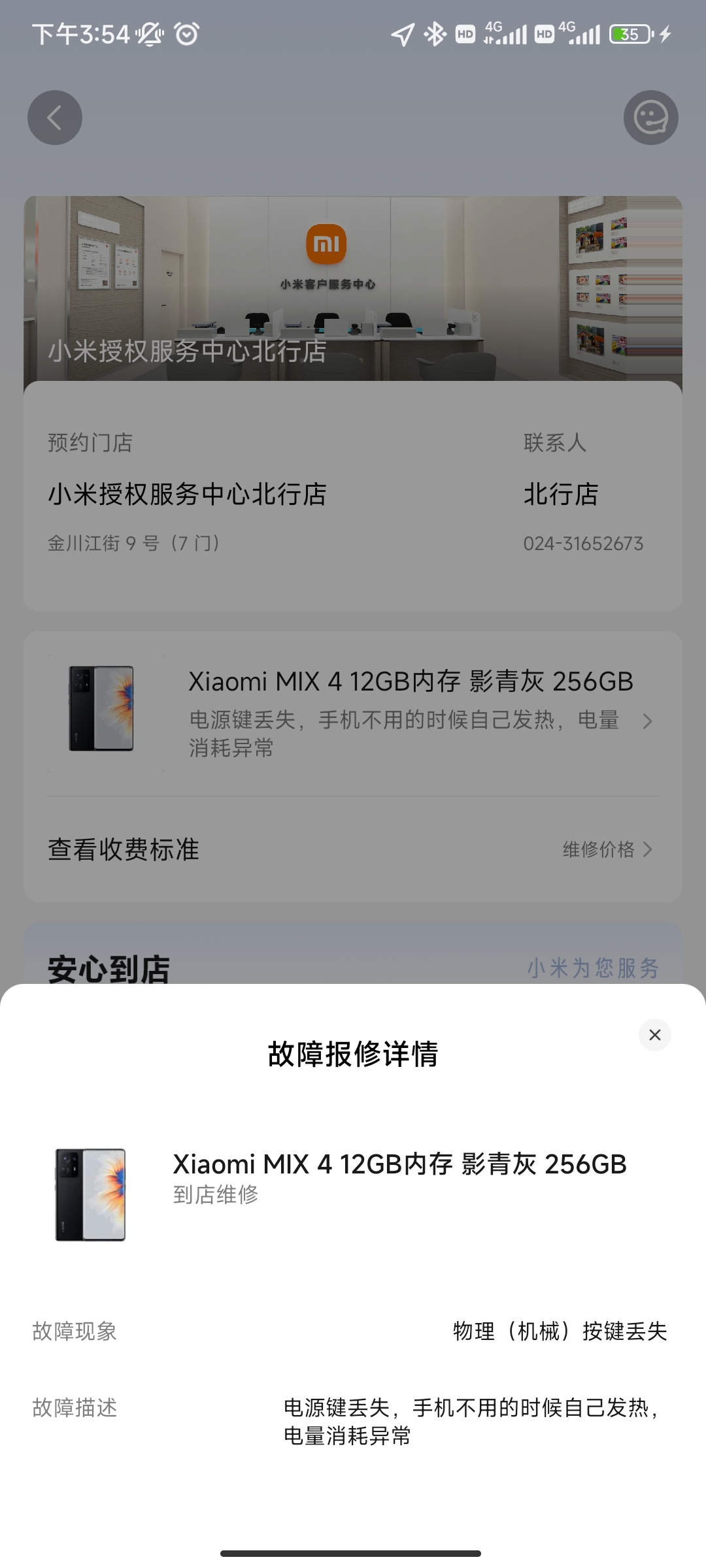Open the Xiaomi MIX 4 fault details row
This screenshot has height=1568, width=706.
coord(353,714)
